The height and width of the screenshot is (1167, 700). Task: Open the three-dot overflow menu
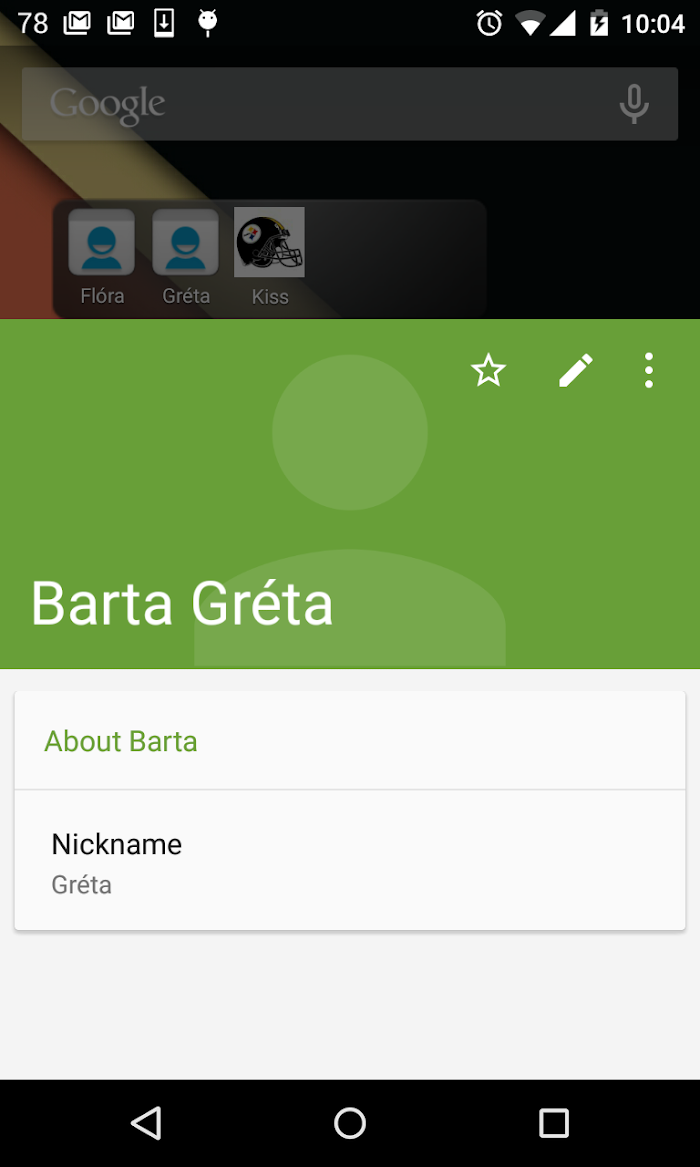coord(649,370)
